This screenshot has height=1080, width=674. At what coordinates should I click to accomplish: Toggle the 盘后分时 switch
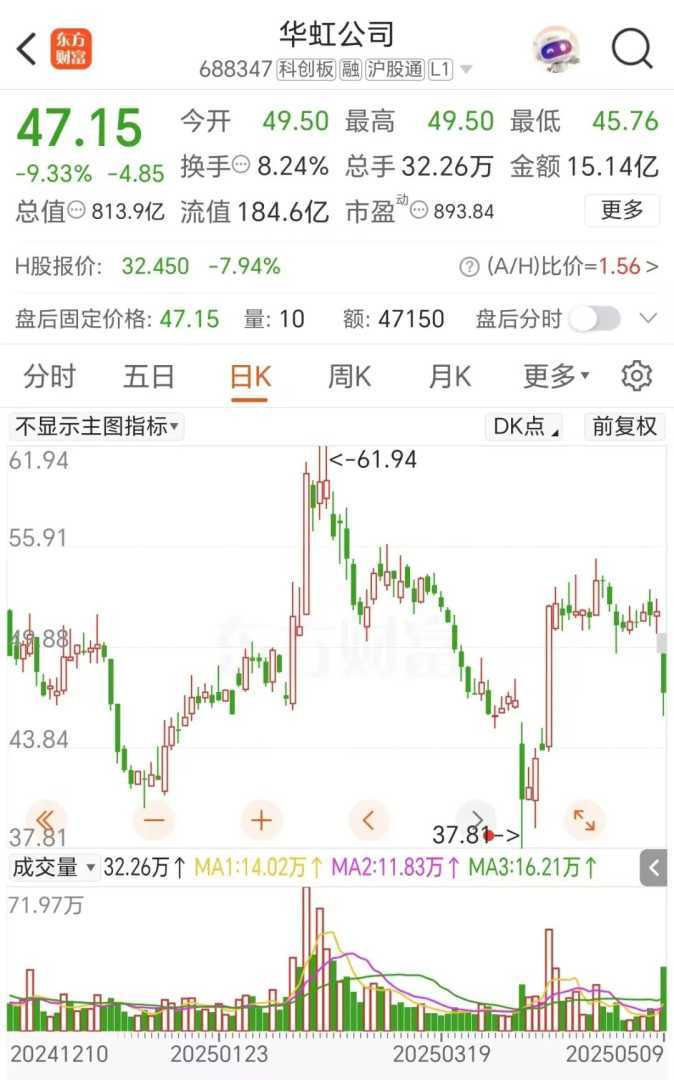pos(595,319)
